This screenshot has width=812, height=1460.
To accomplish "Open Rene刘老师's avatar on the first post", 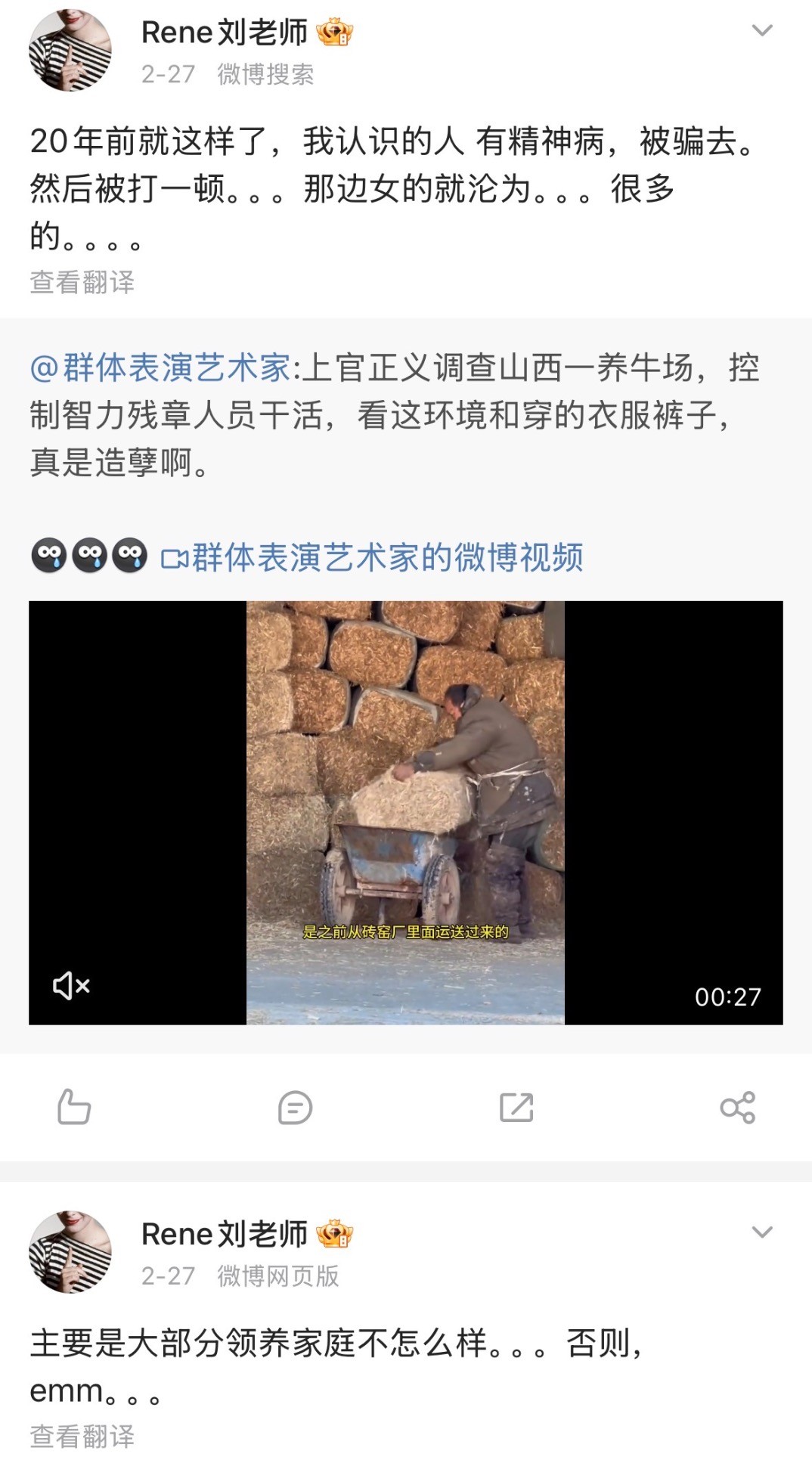I will [70, 51].
